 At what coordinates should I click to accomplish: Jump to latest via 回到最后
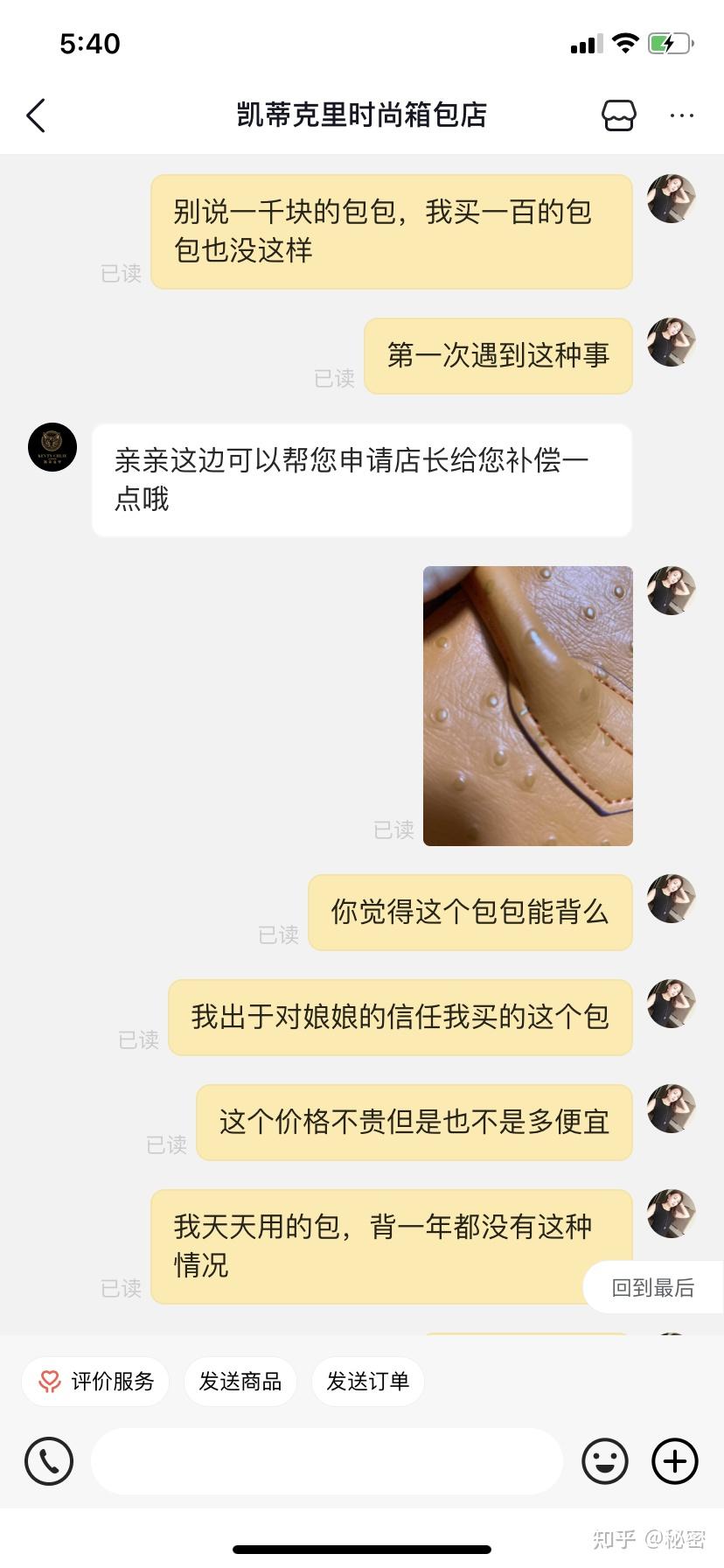tap(652, 1287)
